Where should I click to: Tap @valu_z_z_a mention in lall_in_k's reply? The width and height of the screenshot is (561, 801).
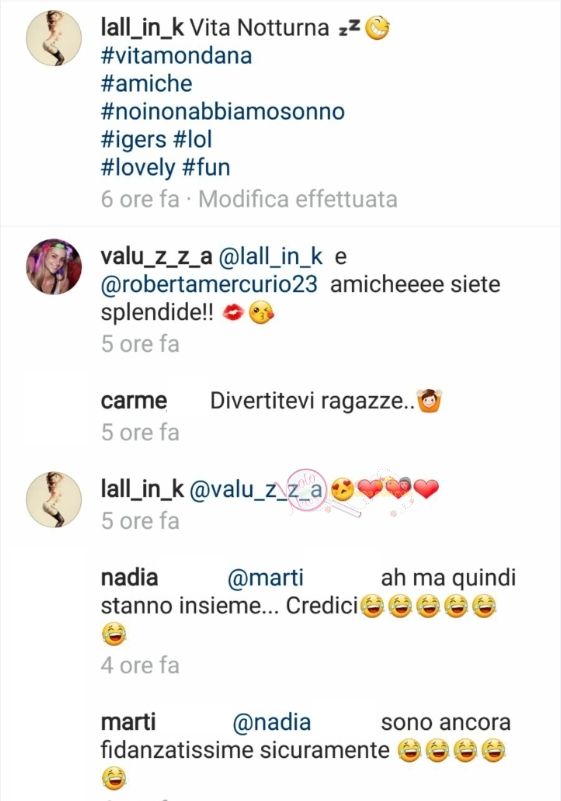(x=258, y=489)
